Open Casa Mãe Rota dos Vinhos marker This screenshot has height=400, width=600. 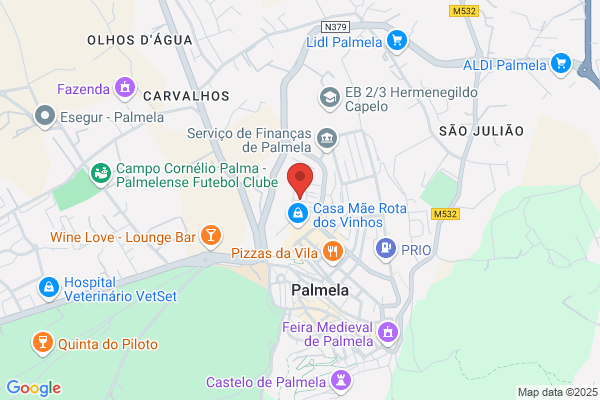click(x=298, y=214)
